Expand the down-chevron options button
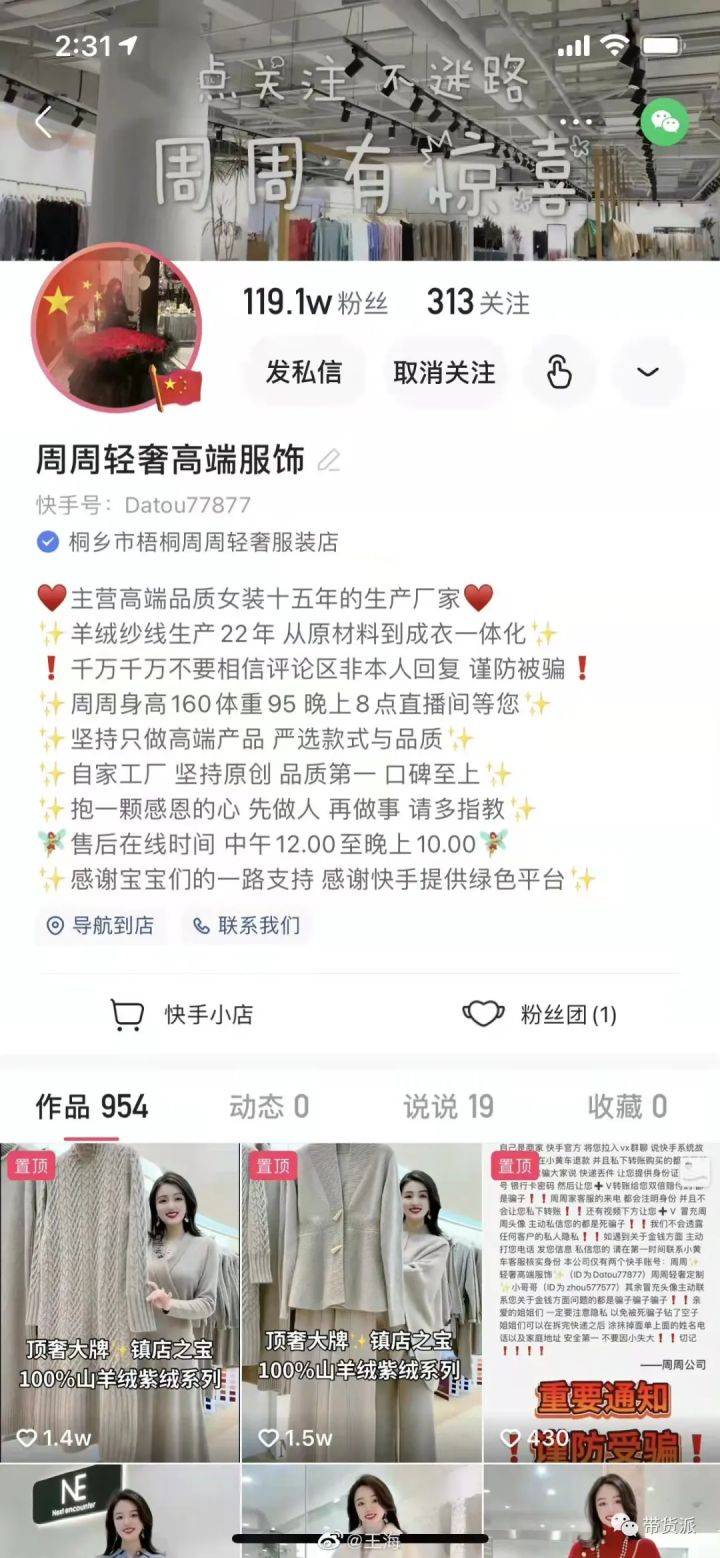 (648, 373)
